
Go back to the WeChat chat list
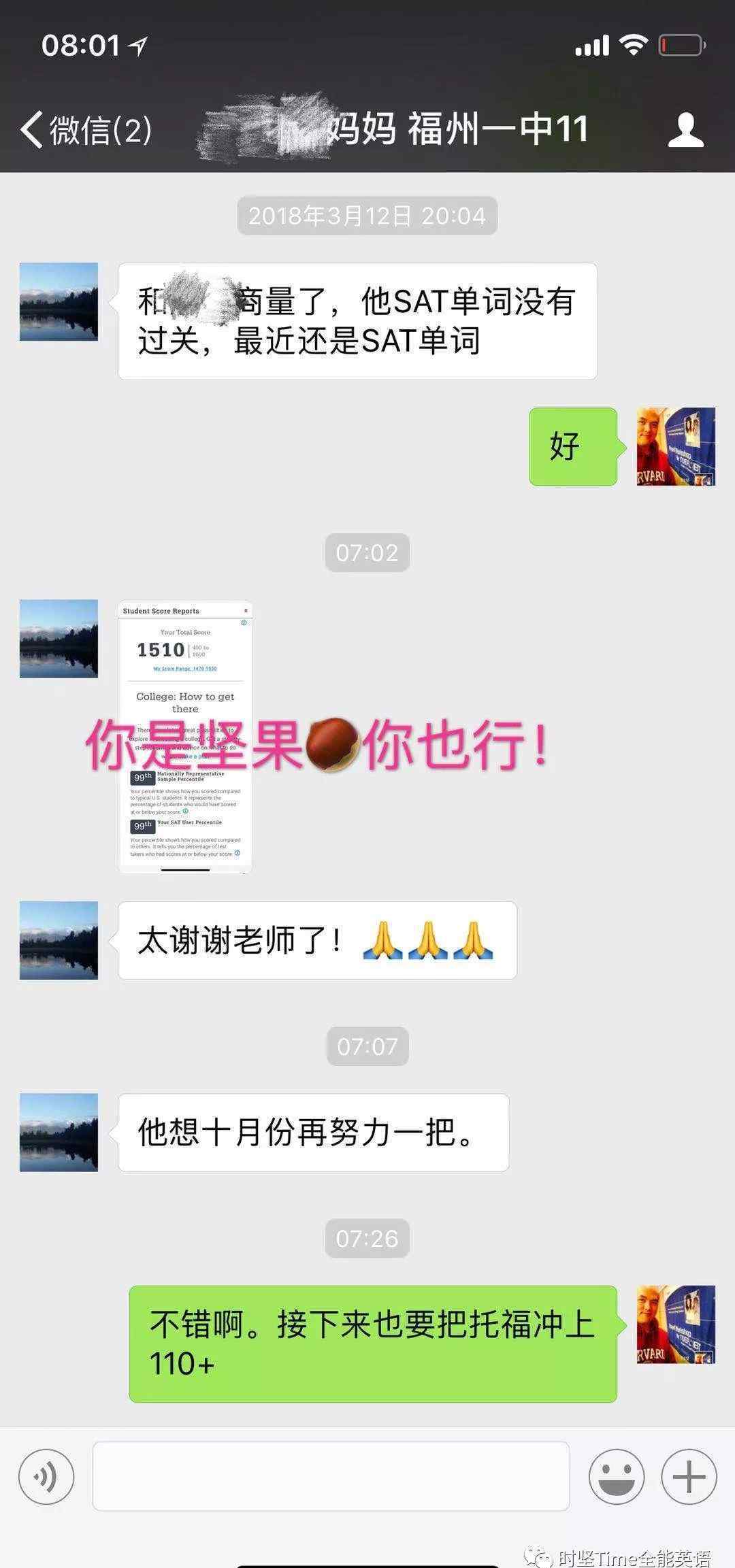(85, 129)
